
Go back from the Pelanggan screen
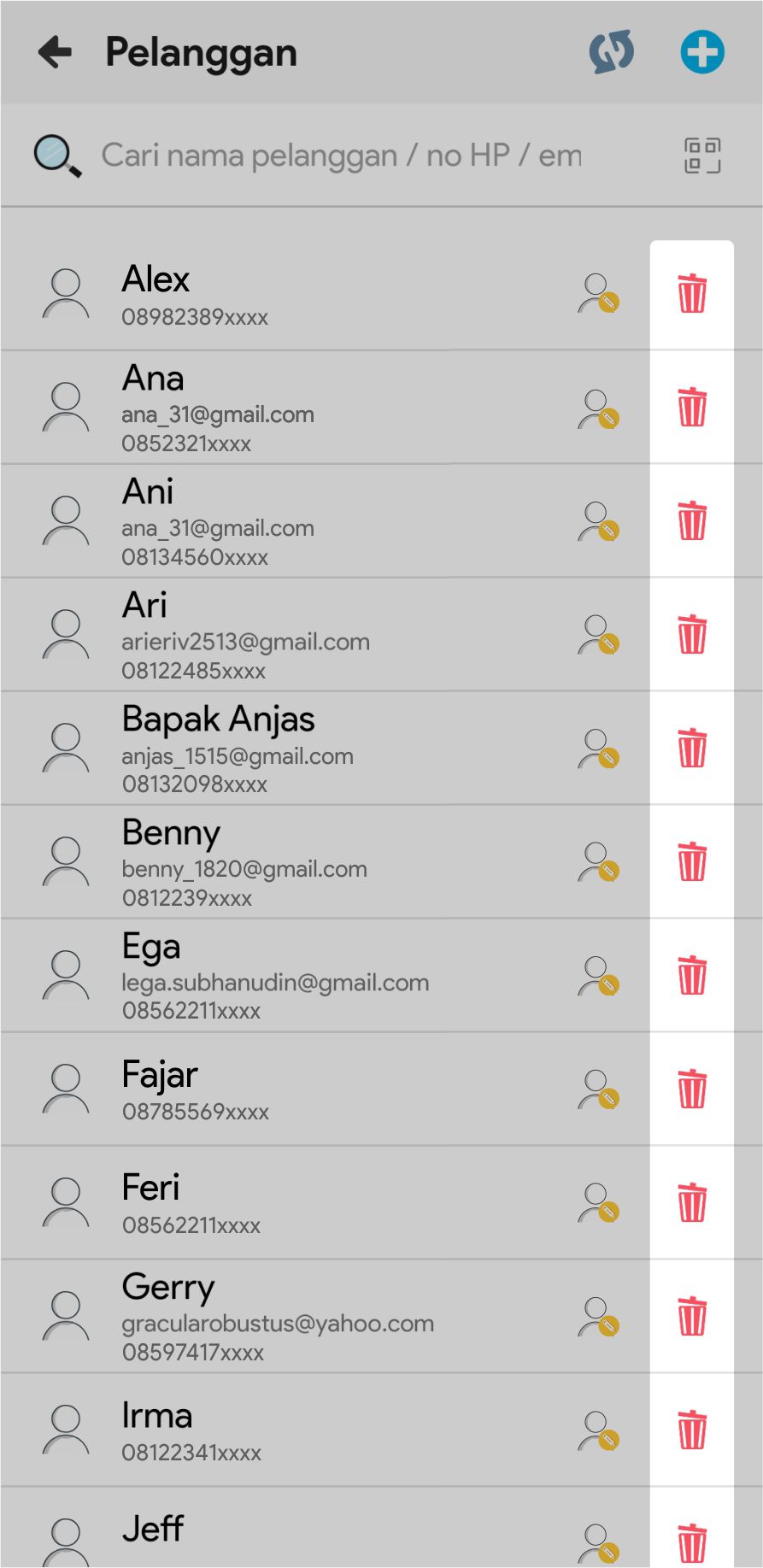point(56,52)
